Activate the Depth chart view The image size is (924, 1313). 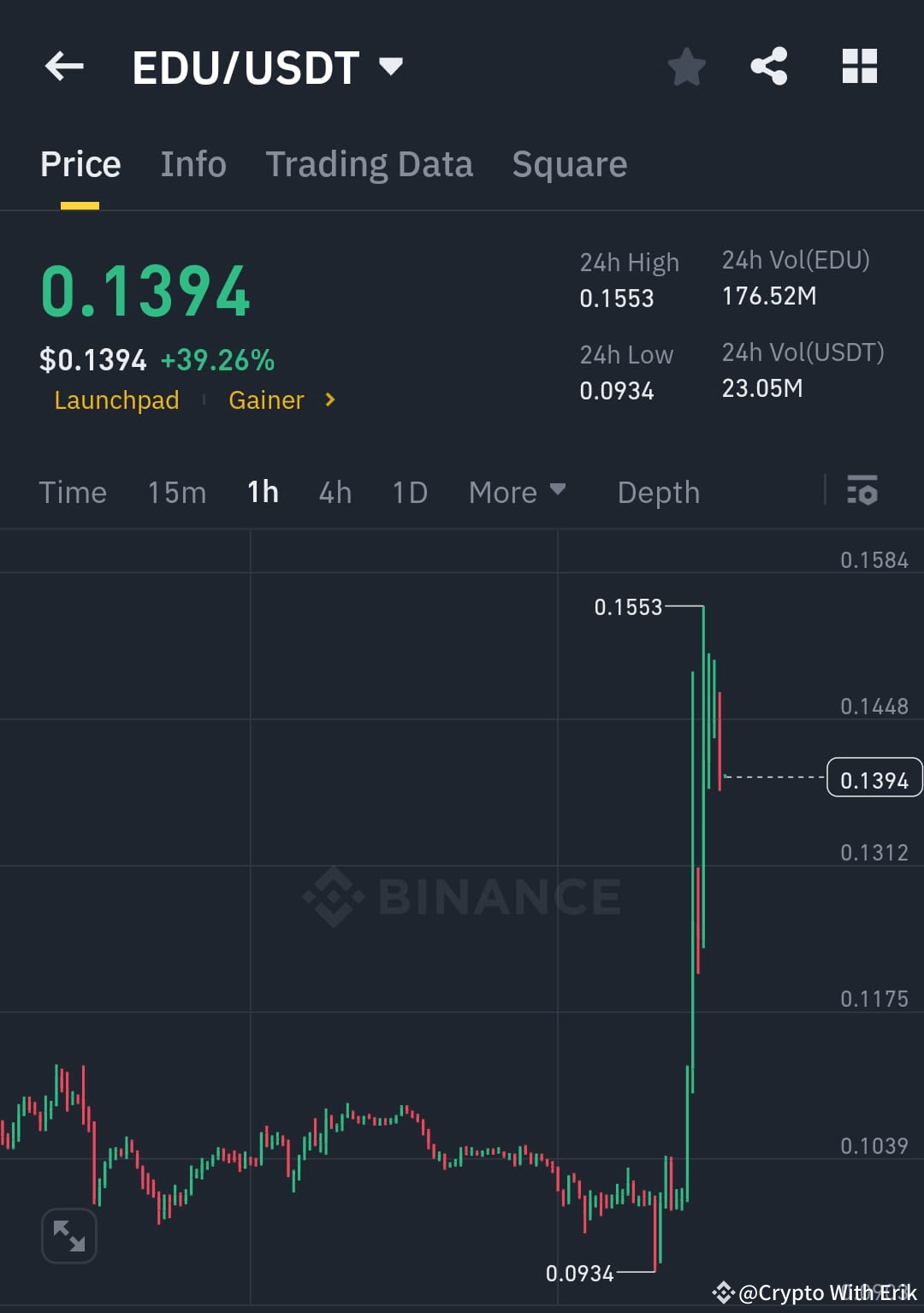click(658, 492)
